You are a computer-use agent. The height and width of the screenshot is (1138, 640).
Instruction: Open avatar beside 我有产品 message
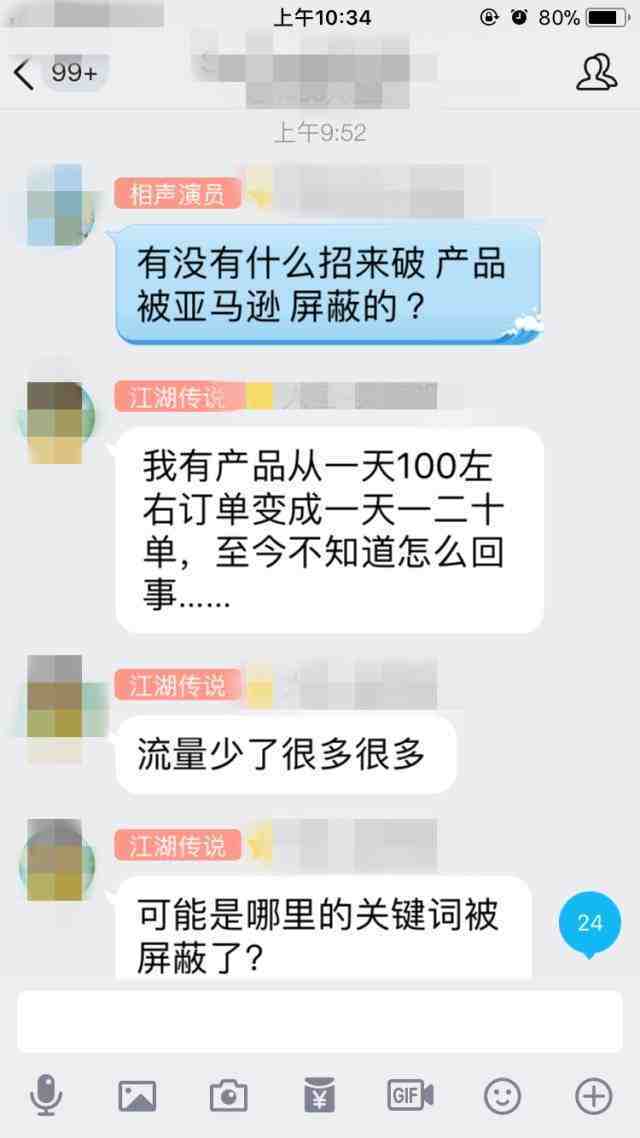pos(56,422)
